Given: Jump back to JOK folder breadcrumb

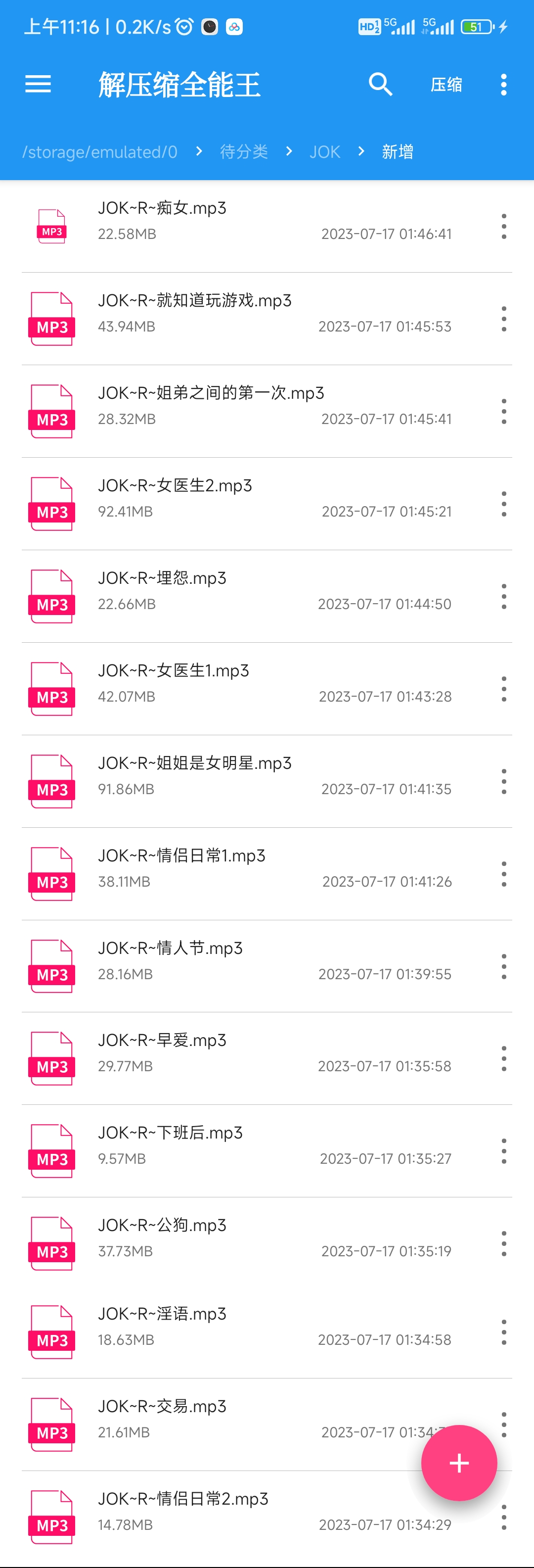Looking at the screenshot, I should (325, 151).
